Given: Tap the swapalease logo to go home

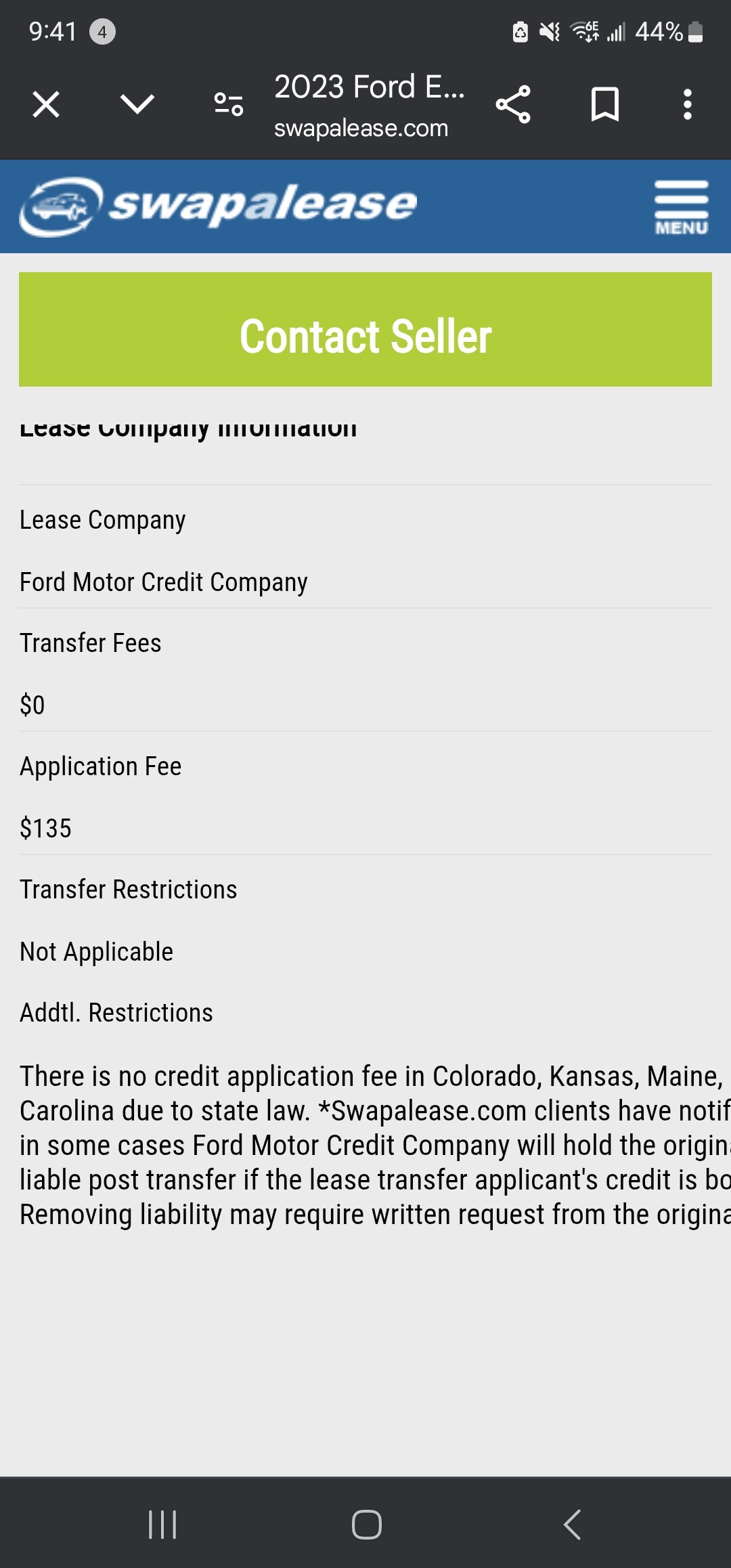Looking at the screenshot, I should pyautogui.click(x=218, y=206).
